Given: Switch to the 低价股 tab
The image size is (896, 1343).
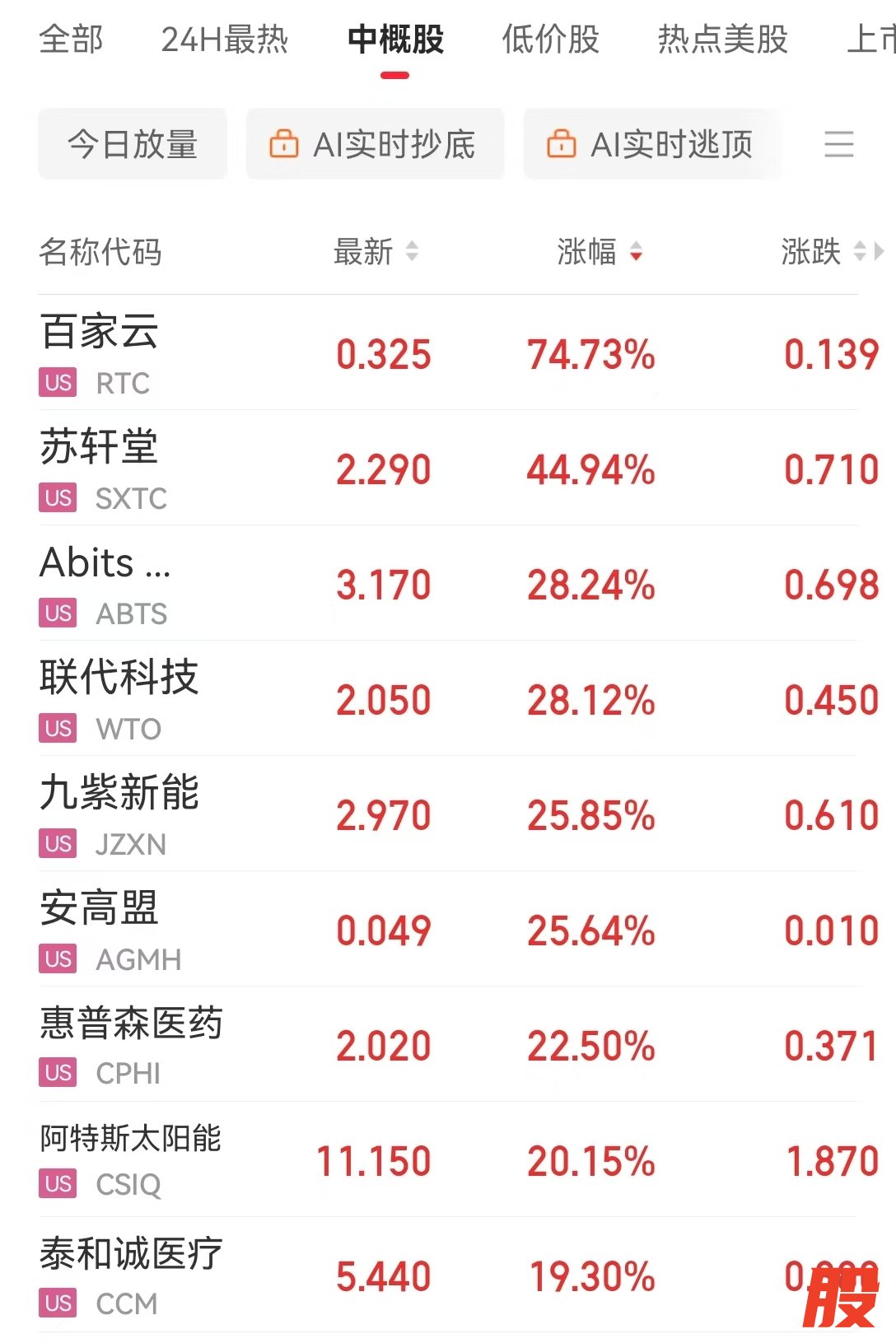Looking at the screenshot, I should 550,40.
